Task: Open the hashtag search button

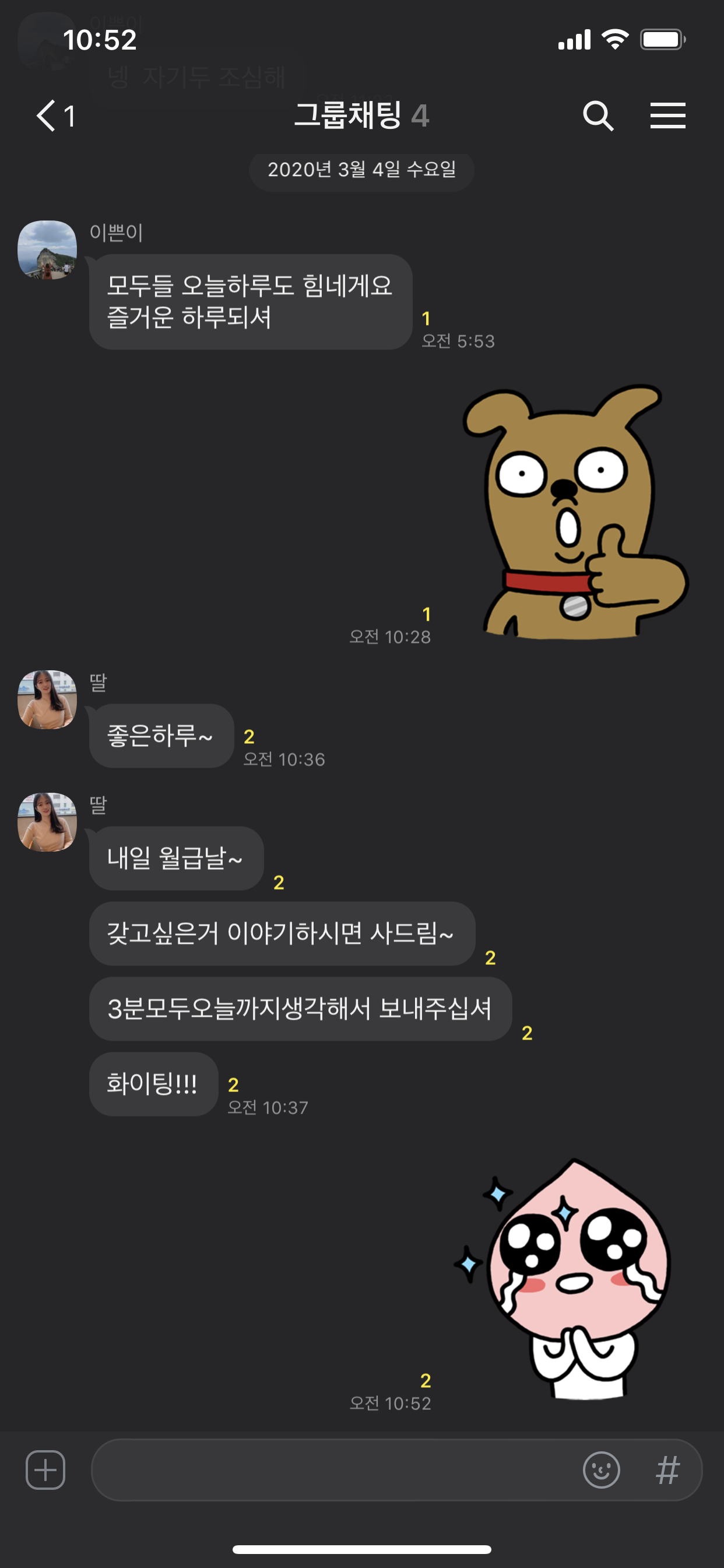Action: click(x=667, y=1470)
